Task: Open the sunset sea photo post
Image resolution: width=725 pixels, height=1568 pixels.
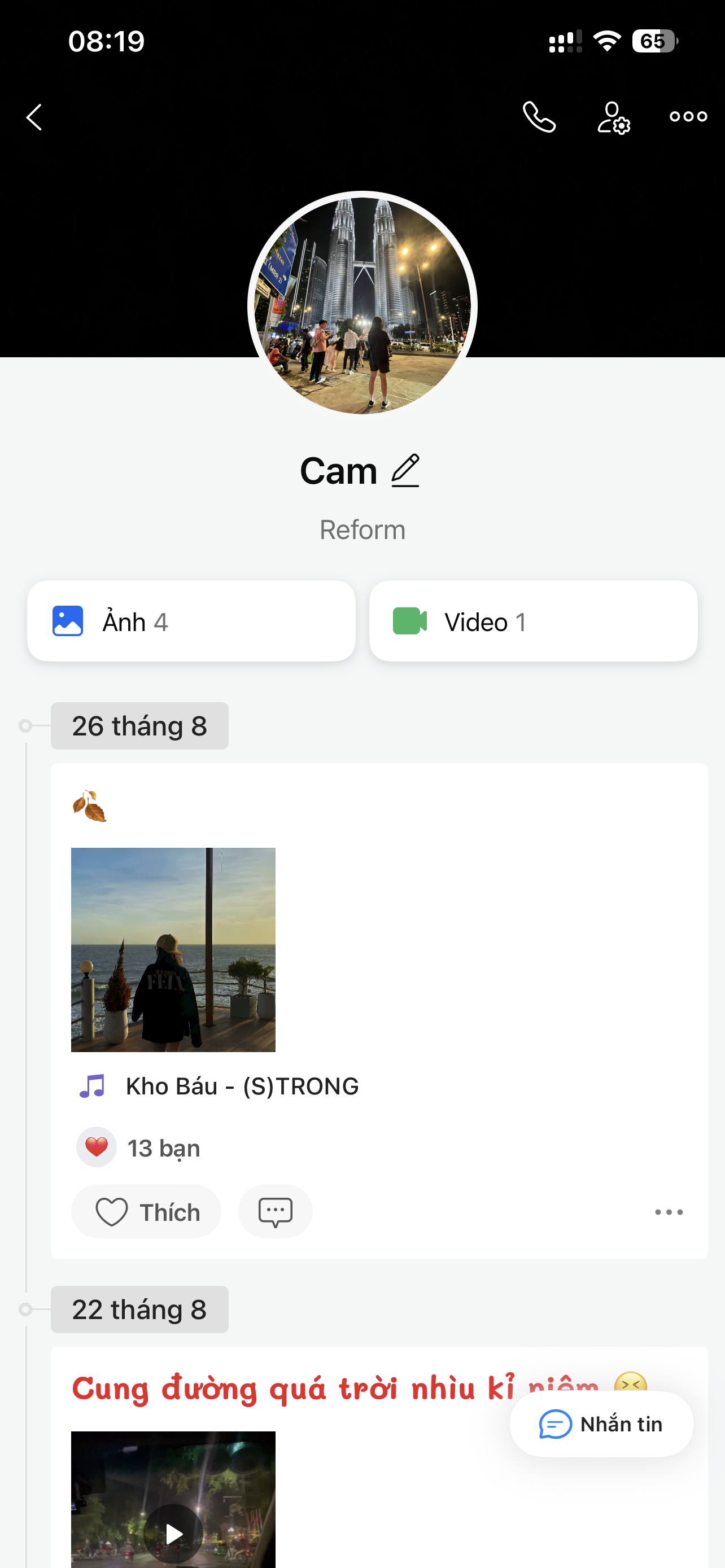Action: pyautogui.click(x=173, y=949)
